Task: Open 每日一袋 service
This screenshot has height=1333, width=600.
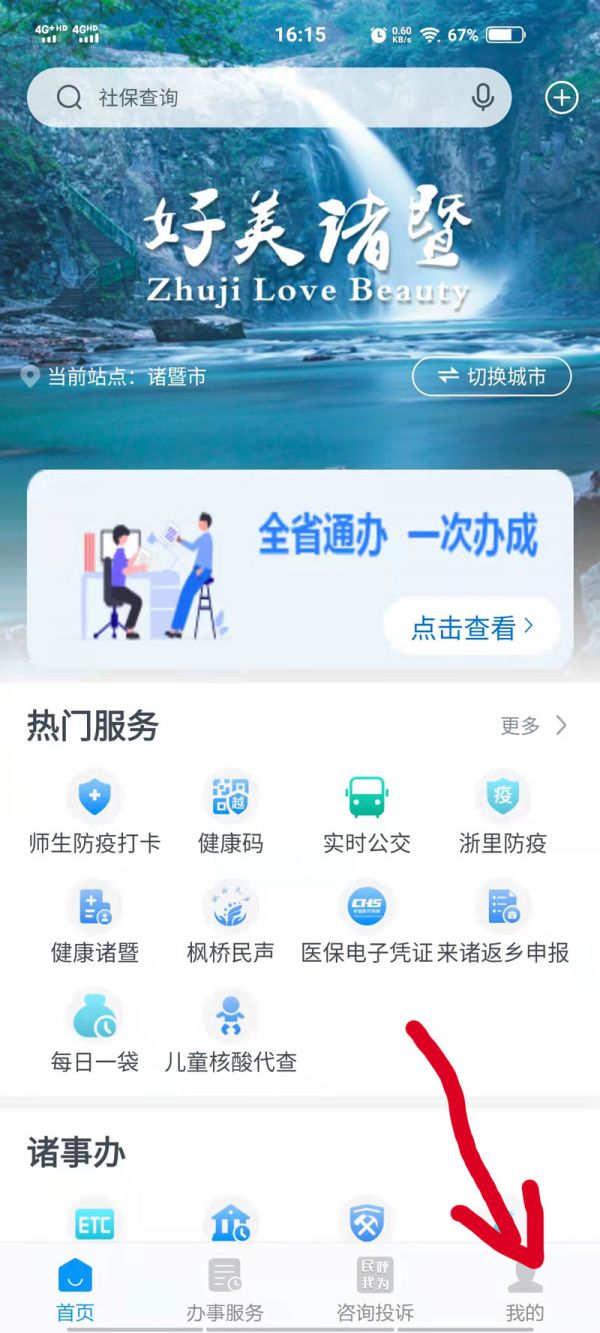Action: click(95, 1033)
